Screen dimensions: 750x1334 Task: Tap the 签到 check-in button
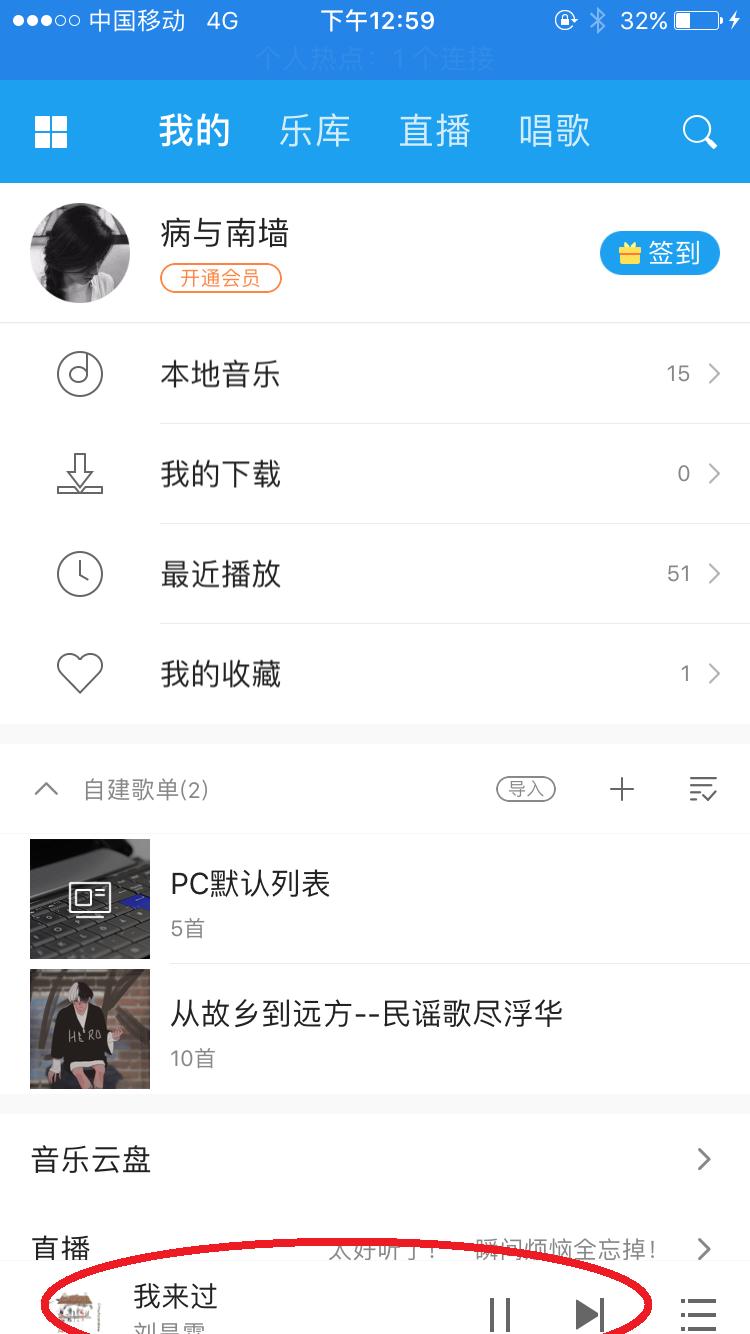tap(659, 253)
